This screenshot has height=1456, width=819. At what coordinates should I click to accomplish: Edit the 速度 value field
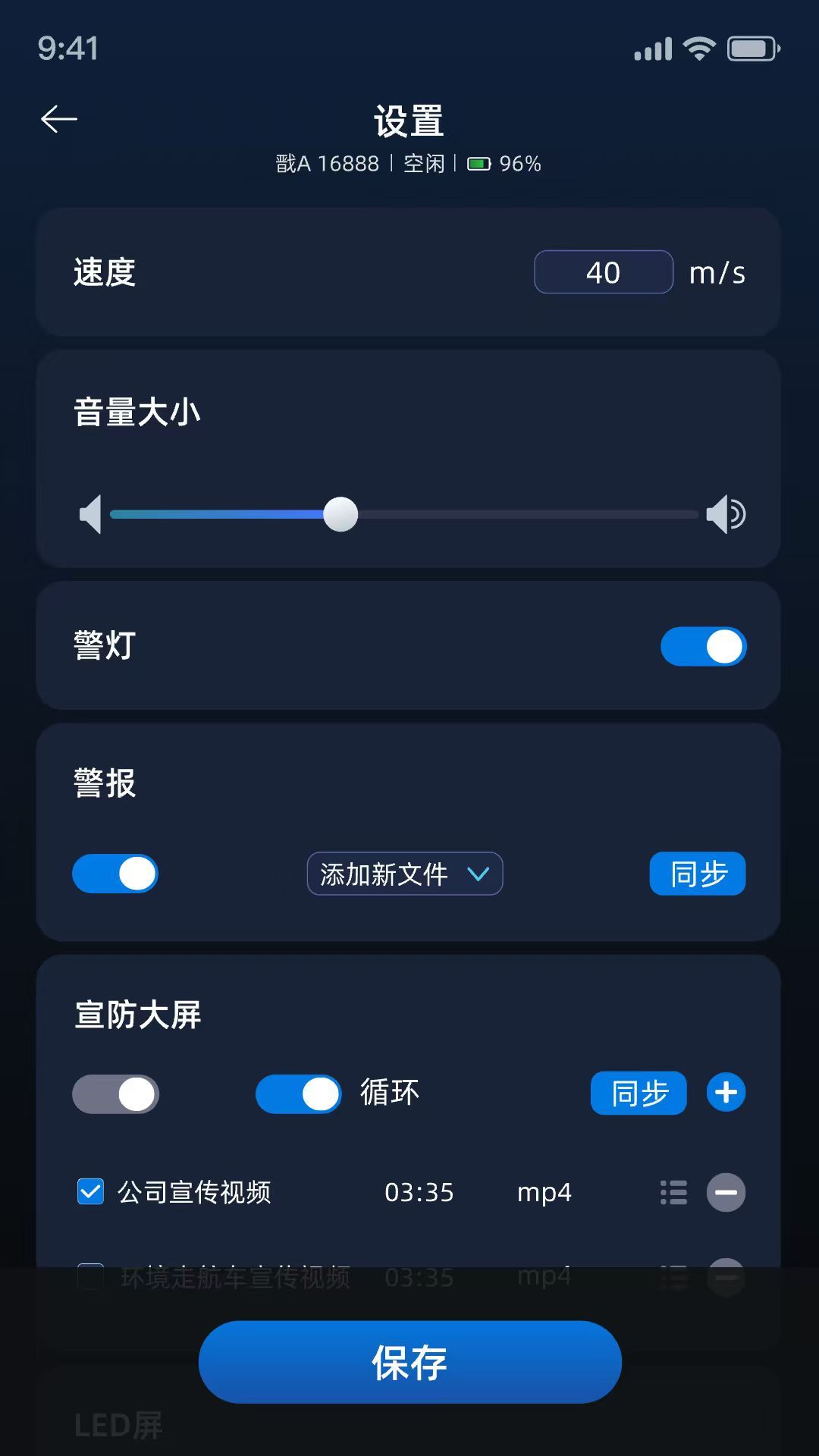click(x=603, y=272)
